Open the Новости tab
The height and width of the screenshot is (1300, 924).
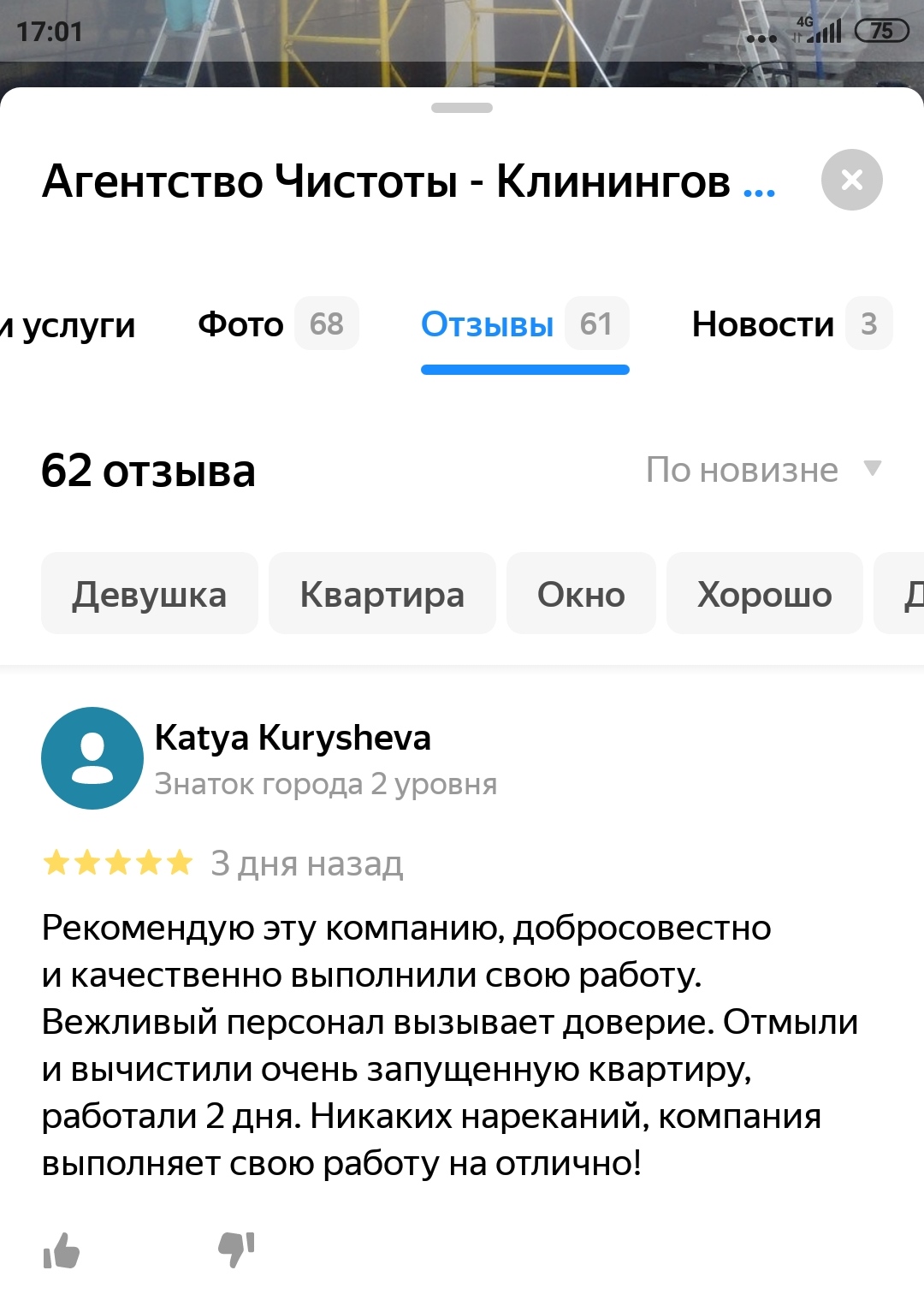[x=792, y=324]
